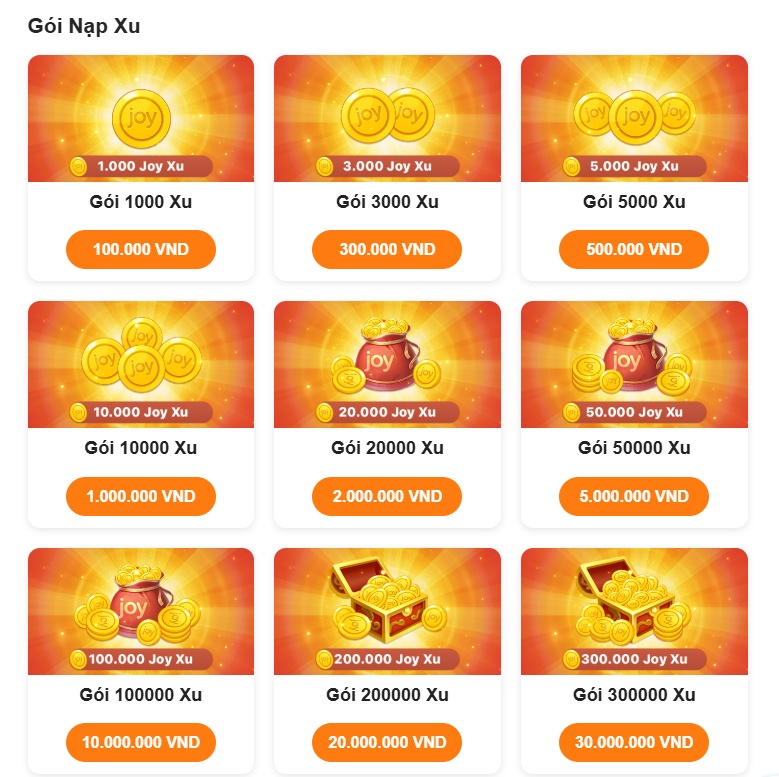The image size is (779, 777).
Task: Choose the 2.000.000 VND top-up
Action: [387, 496]
